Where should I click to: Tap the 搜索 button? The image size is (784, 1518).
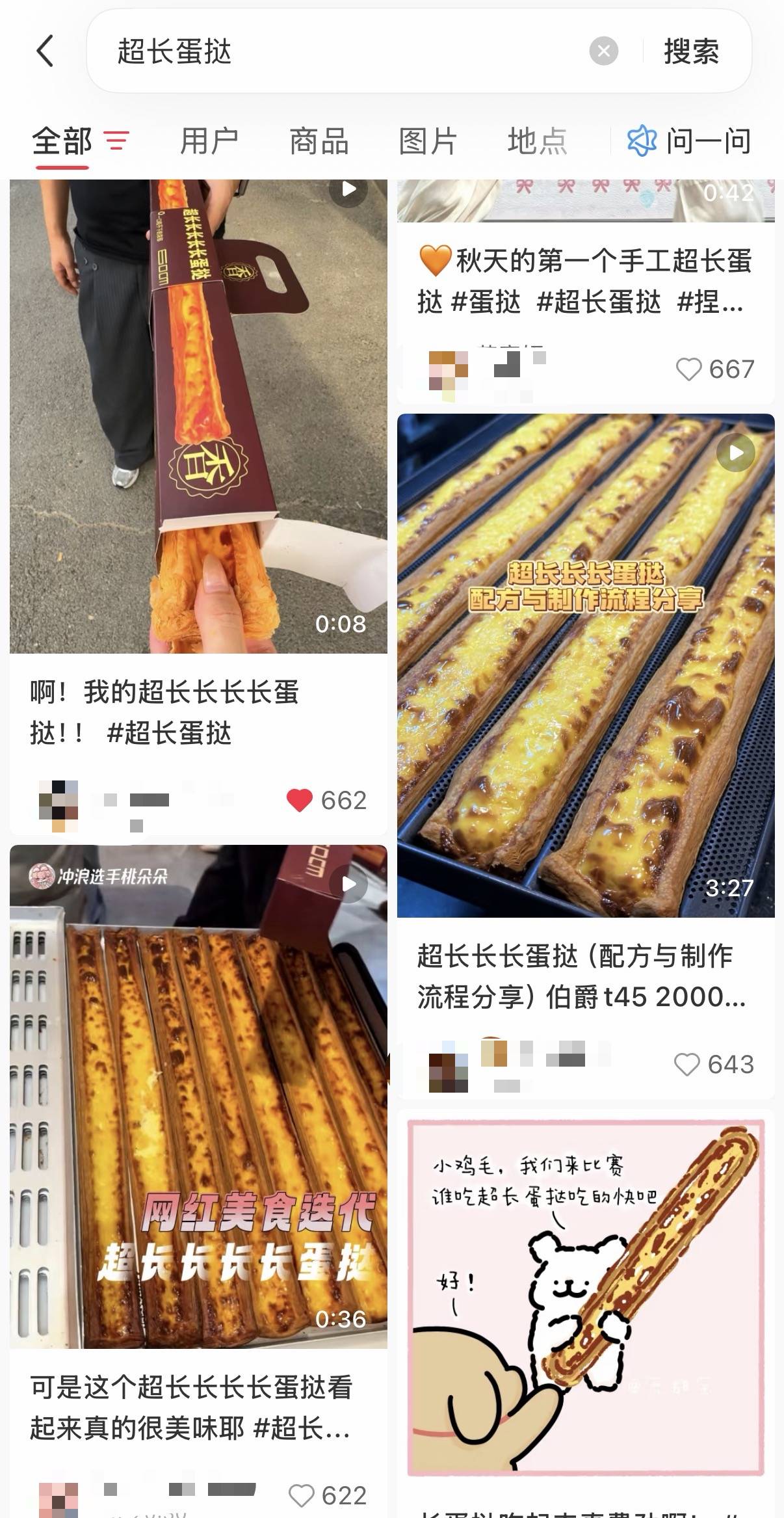tap(691, 51)
